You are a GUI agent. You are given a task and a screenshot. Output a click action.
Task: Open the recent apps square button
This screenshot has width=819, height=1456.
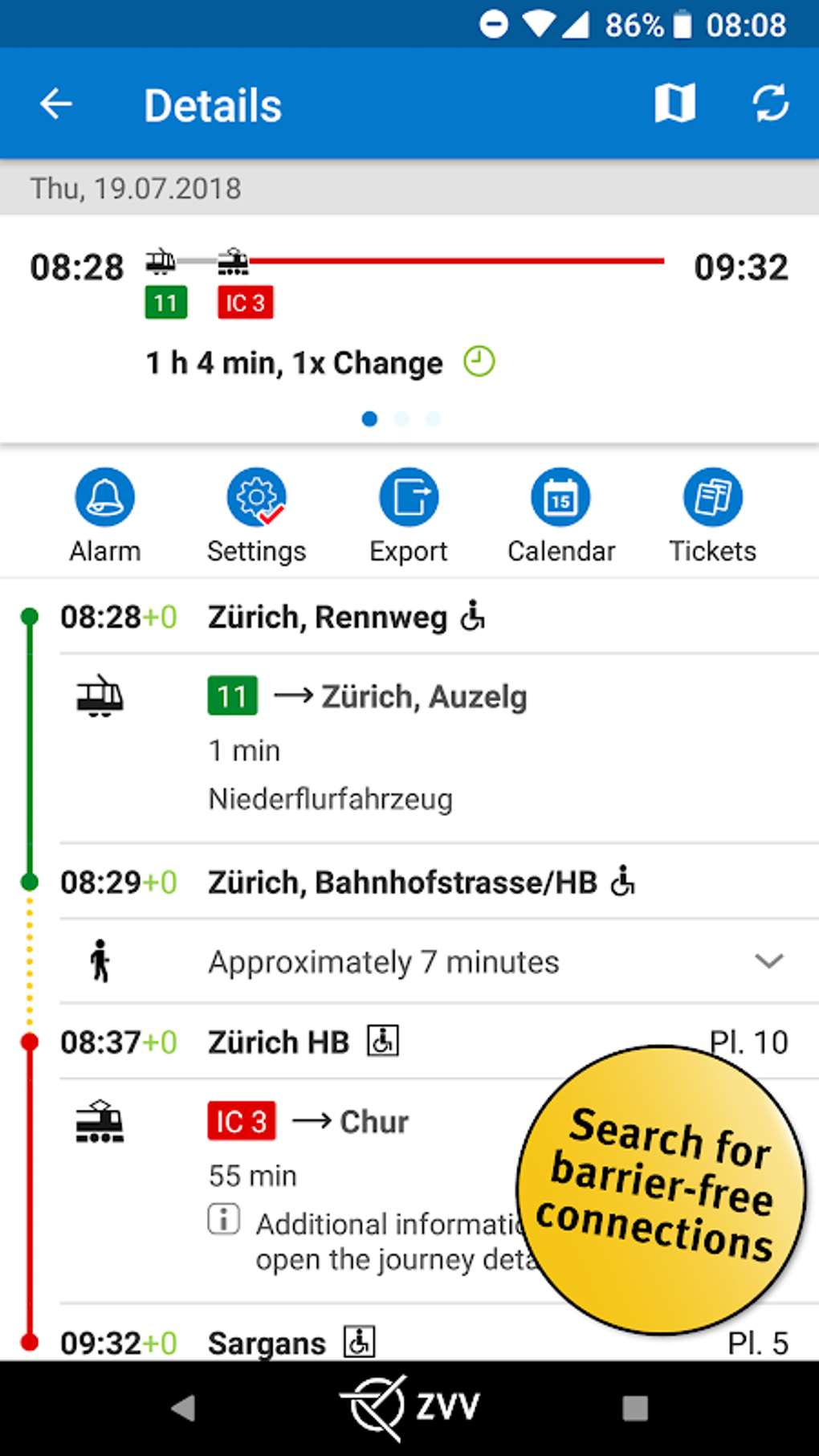coord(634,1407)
